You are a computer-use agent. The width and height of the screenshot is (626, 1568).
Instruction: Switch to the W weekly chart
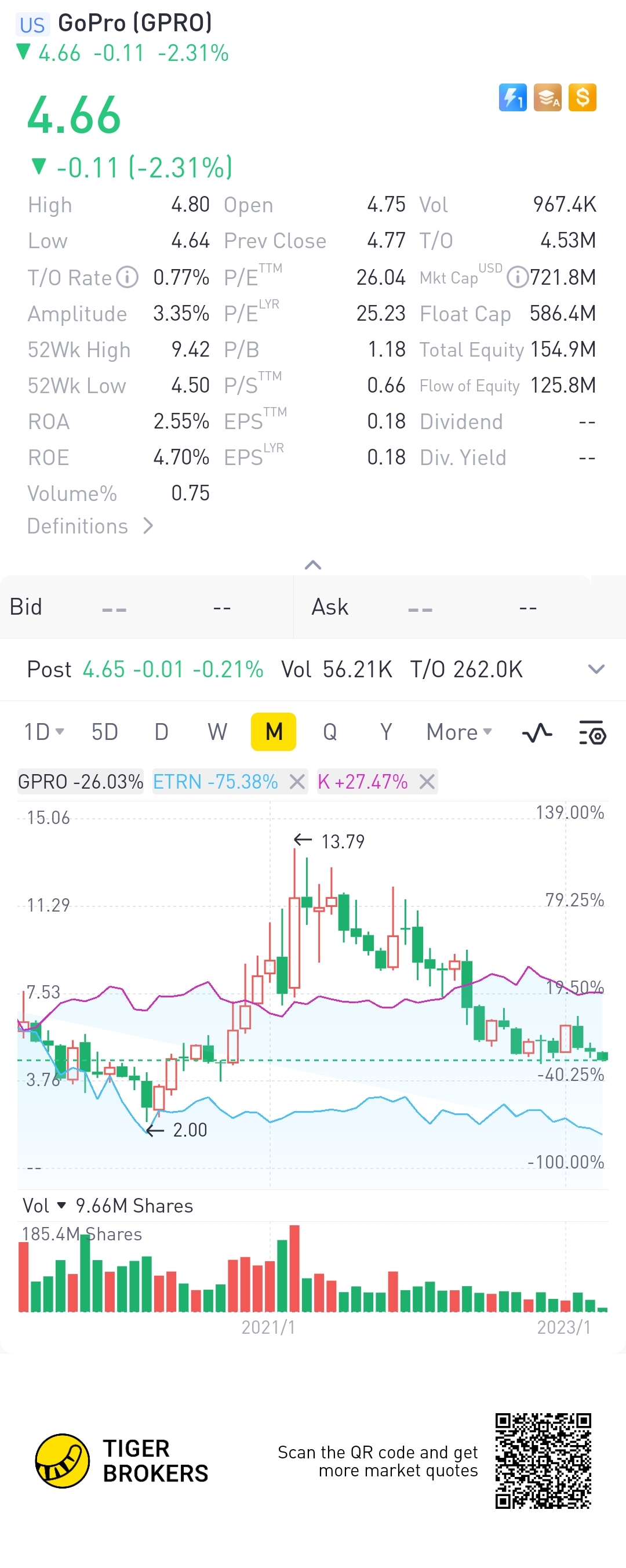tap(217, 732)
